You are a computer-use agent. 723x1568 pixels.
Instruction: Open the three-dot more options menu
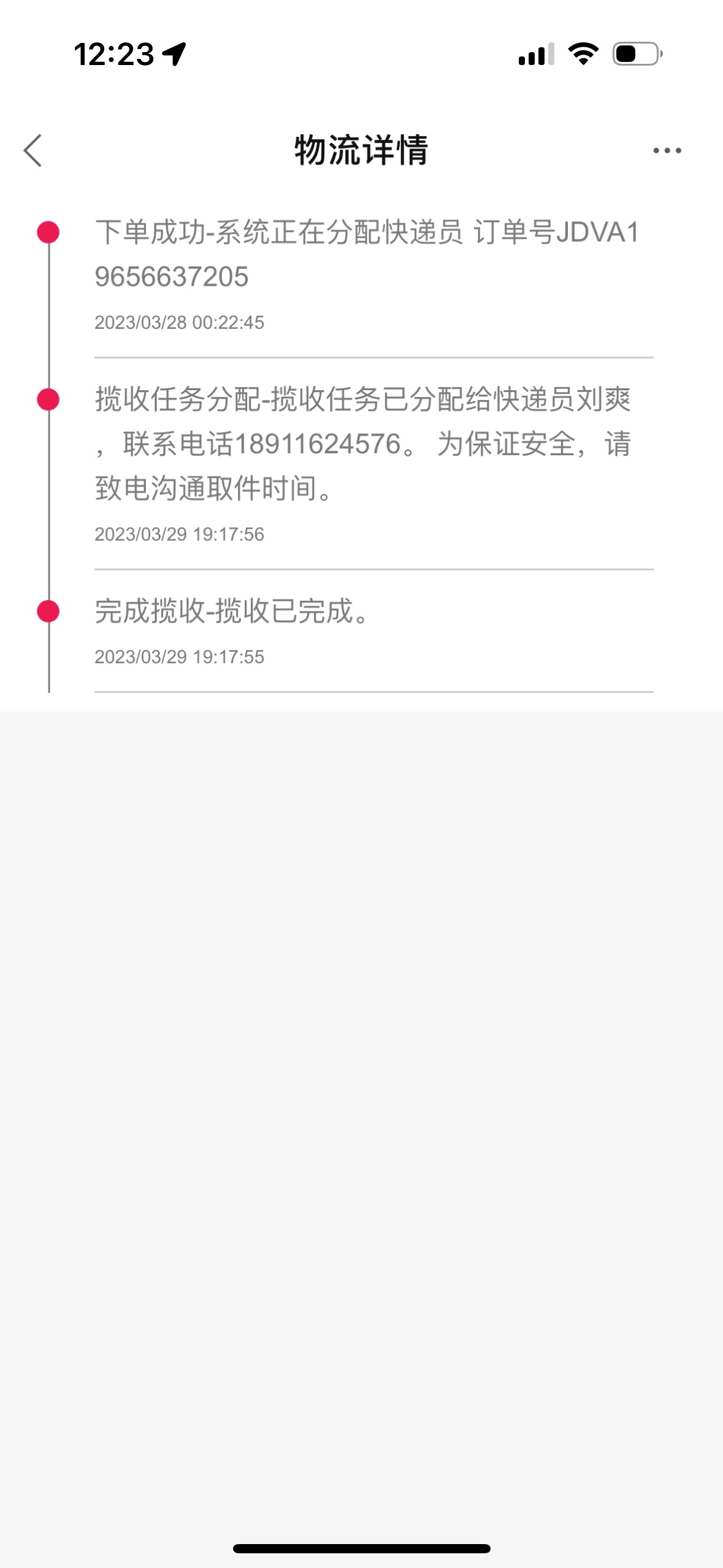tap(667, 150)
